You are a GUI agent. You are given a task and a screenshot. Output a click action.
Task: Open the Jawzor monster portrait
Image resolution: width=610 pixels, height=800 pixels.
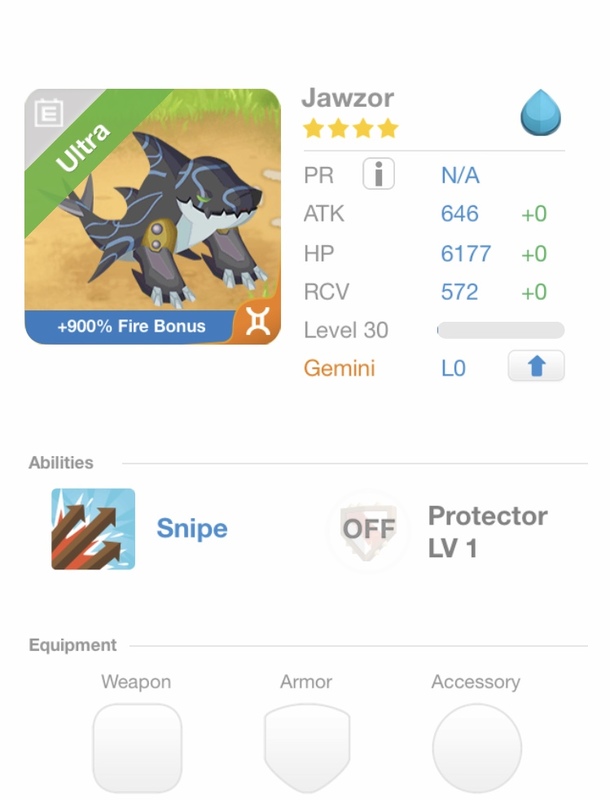[x=152, y=216]
